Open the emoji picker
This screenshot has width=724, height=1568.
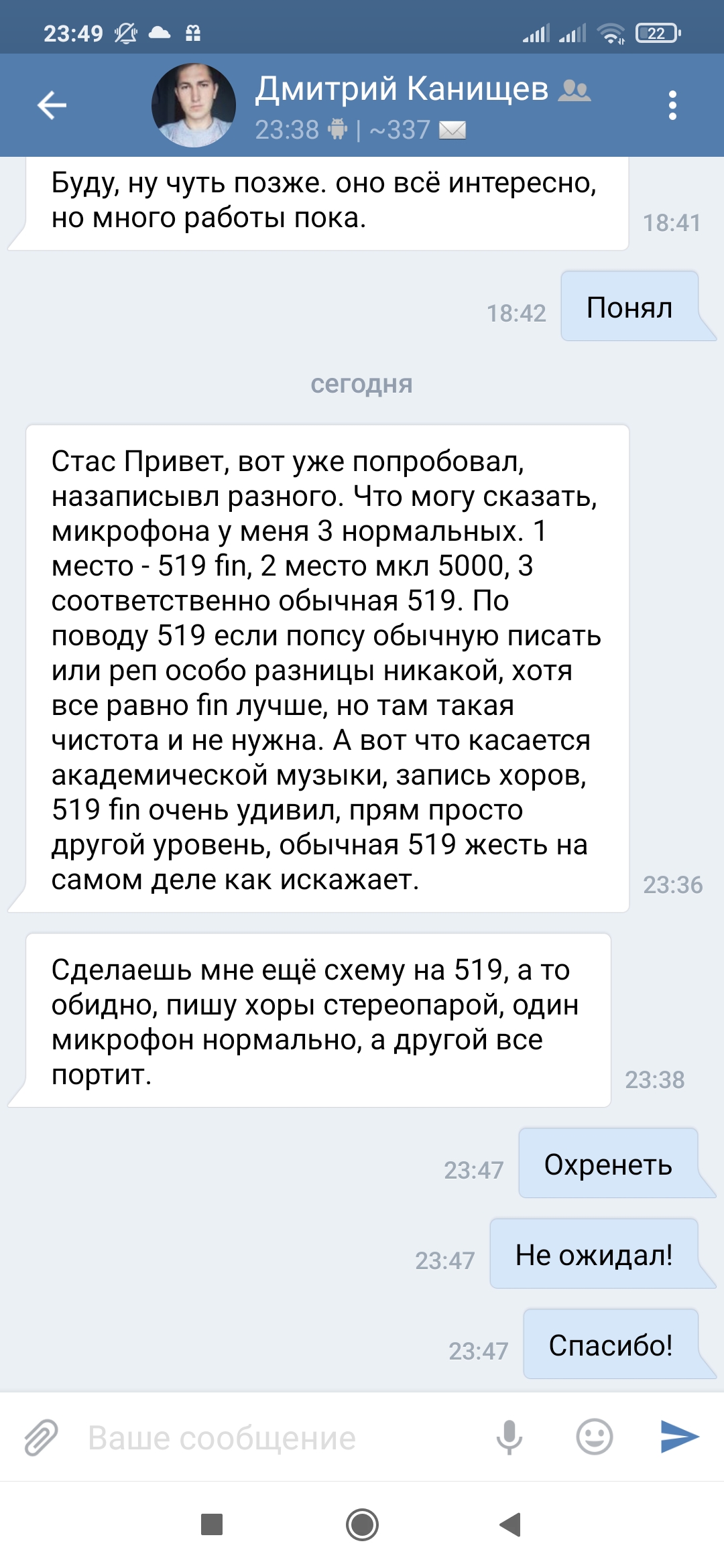pyautogui.click(x=595, y=1437)
